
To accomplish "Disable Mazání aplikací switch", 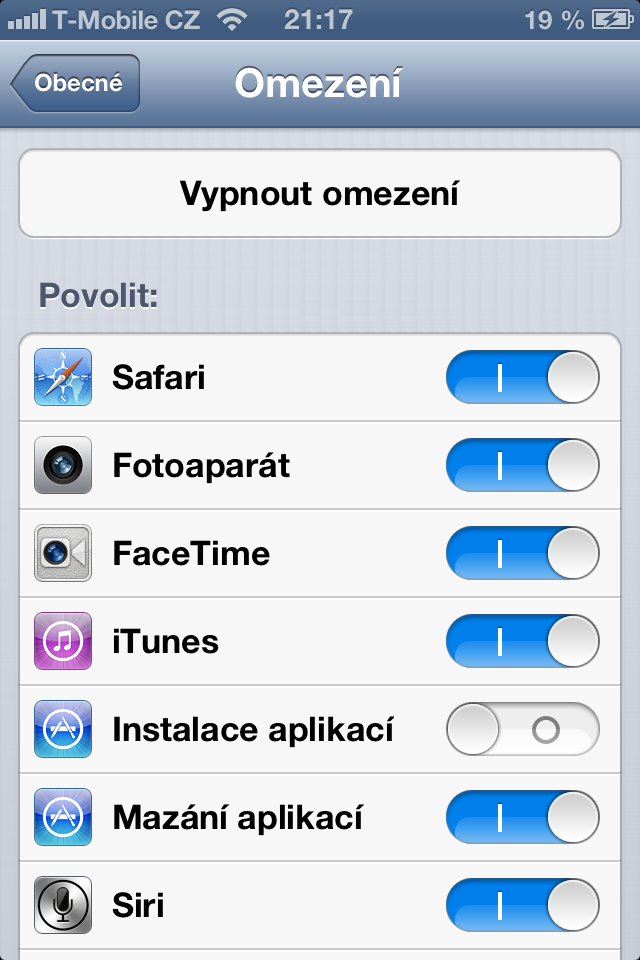I will (x=522, y=818).
